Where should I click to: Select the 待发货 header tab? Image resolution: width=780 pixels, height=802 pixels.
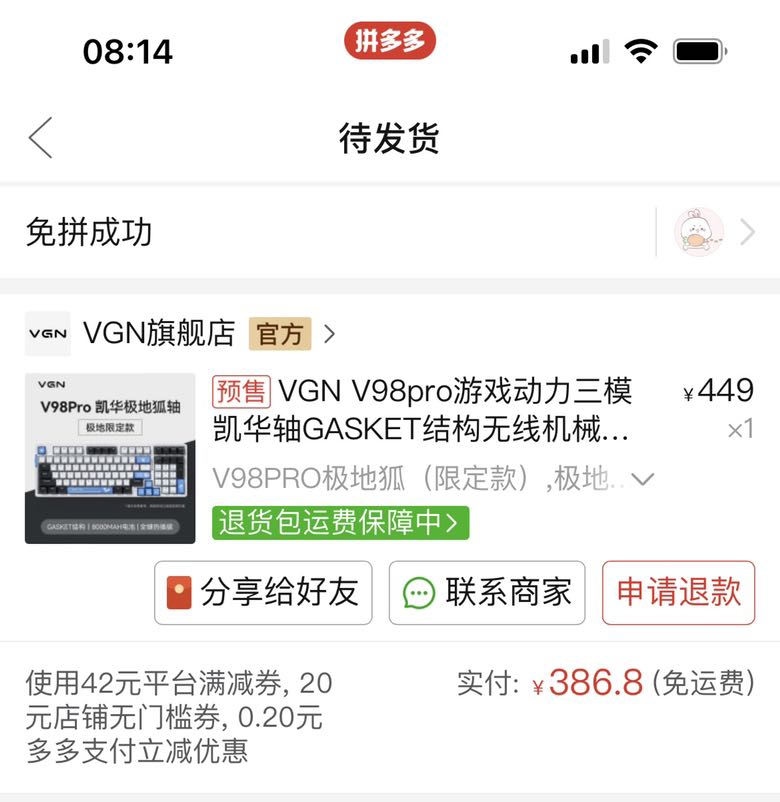coord(390,139)
